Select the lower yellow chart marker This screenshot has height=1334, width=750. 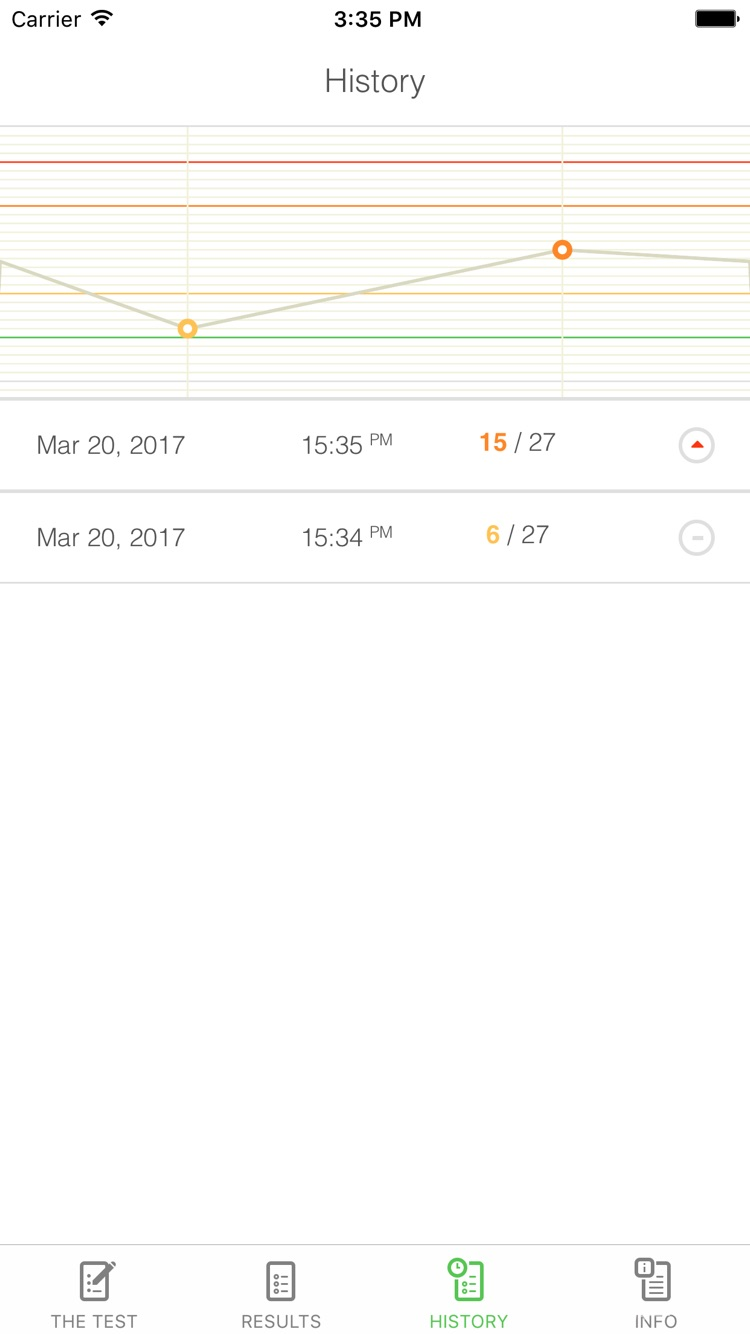coord(187,328)
